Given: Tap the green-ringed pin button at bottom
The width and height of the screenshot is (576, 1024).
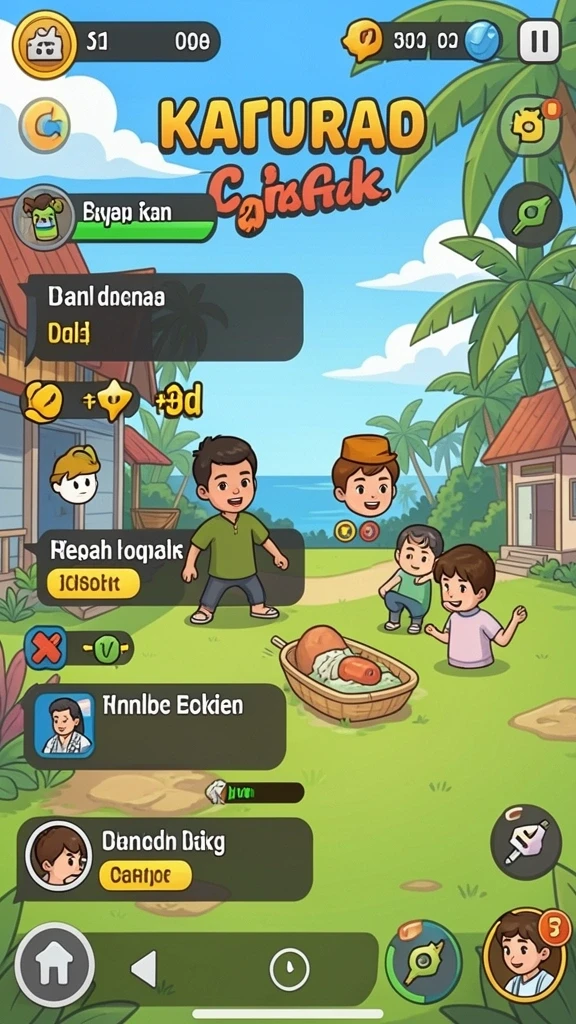Looking at the screenshot, I should click(x=424, y=960).
